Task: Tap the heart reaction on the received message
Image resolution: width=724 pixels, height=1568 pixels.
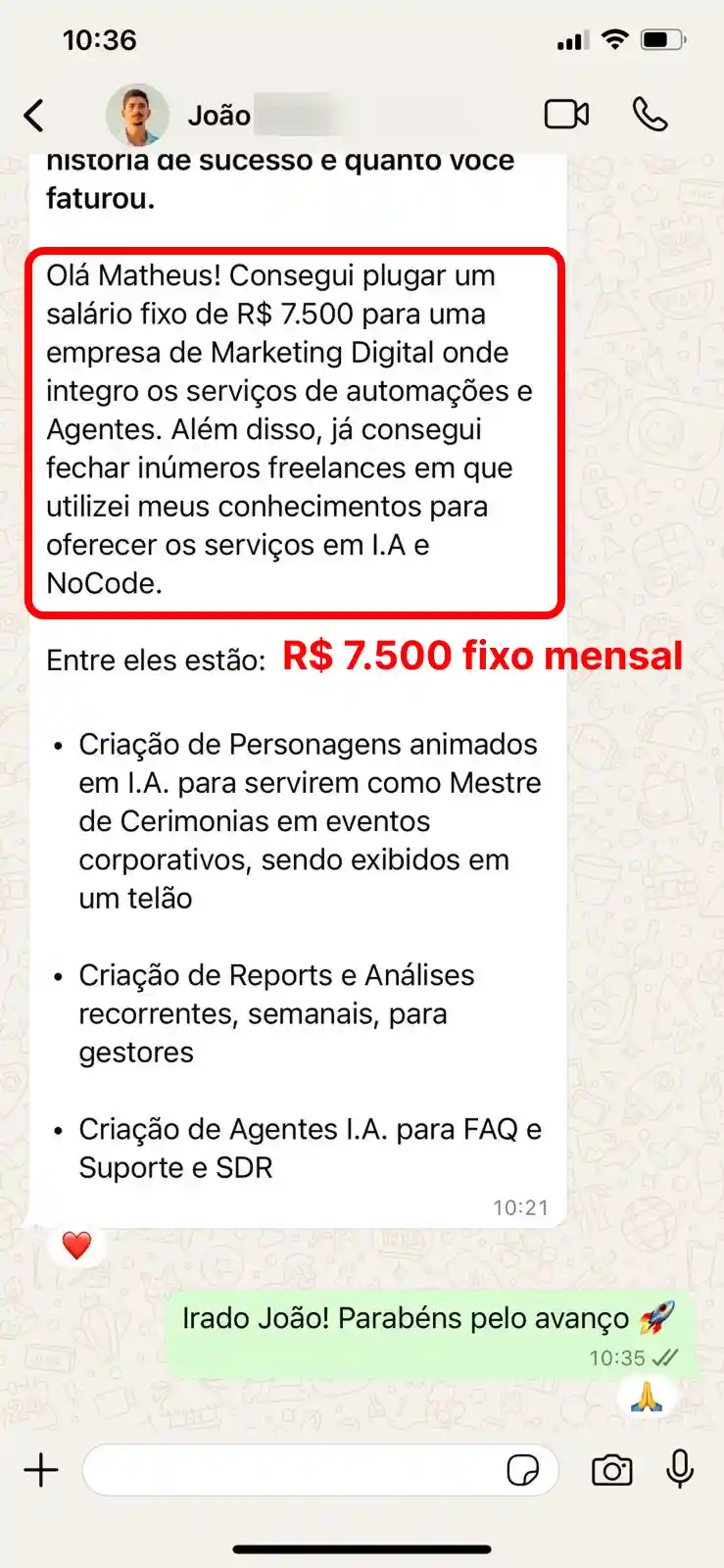Action: (x=76, y=1246)
